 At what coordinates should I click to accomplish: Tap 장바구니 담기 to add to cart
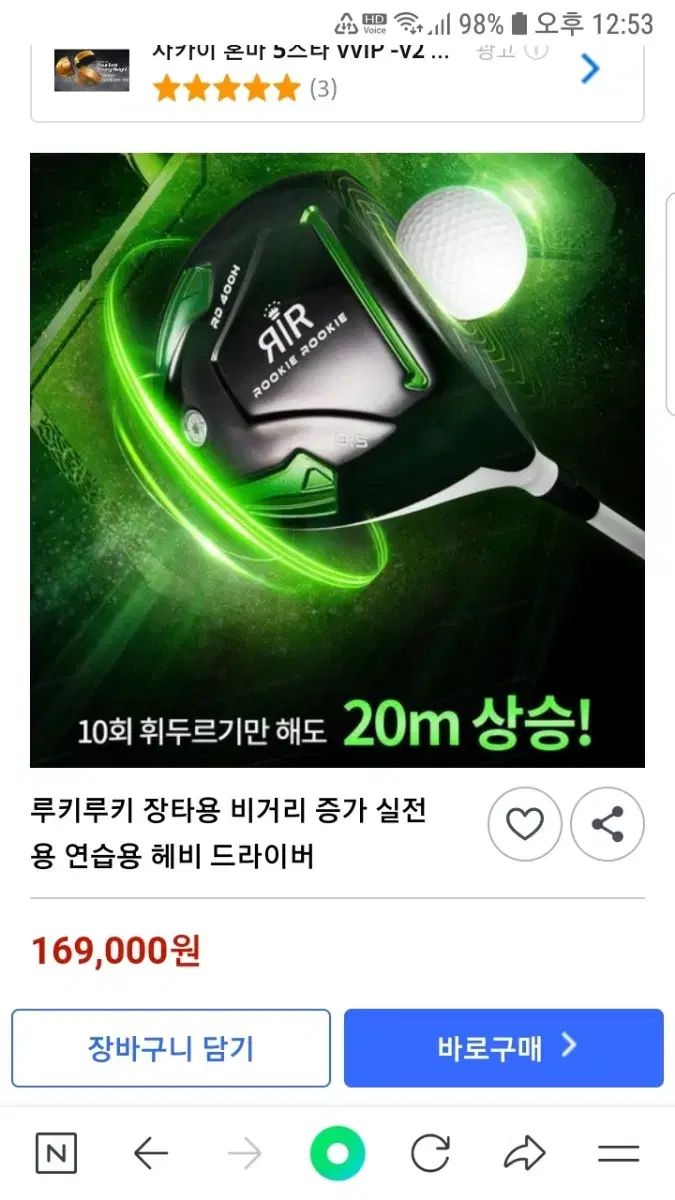[171, 1048]
